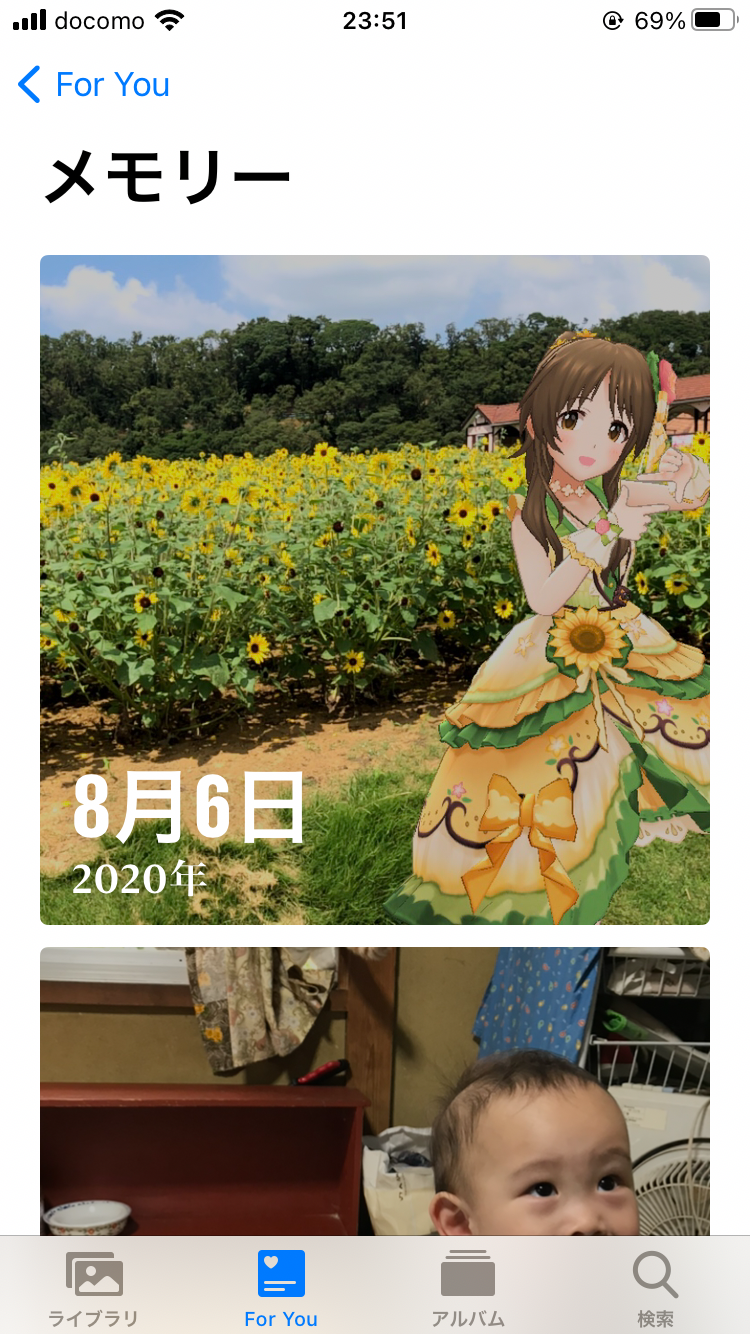Screen dimensions: 750x1334
Task: Open the 検索 search tab
Action: tap(656, 1288)
